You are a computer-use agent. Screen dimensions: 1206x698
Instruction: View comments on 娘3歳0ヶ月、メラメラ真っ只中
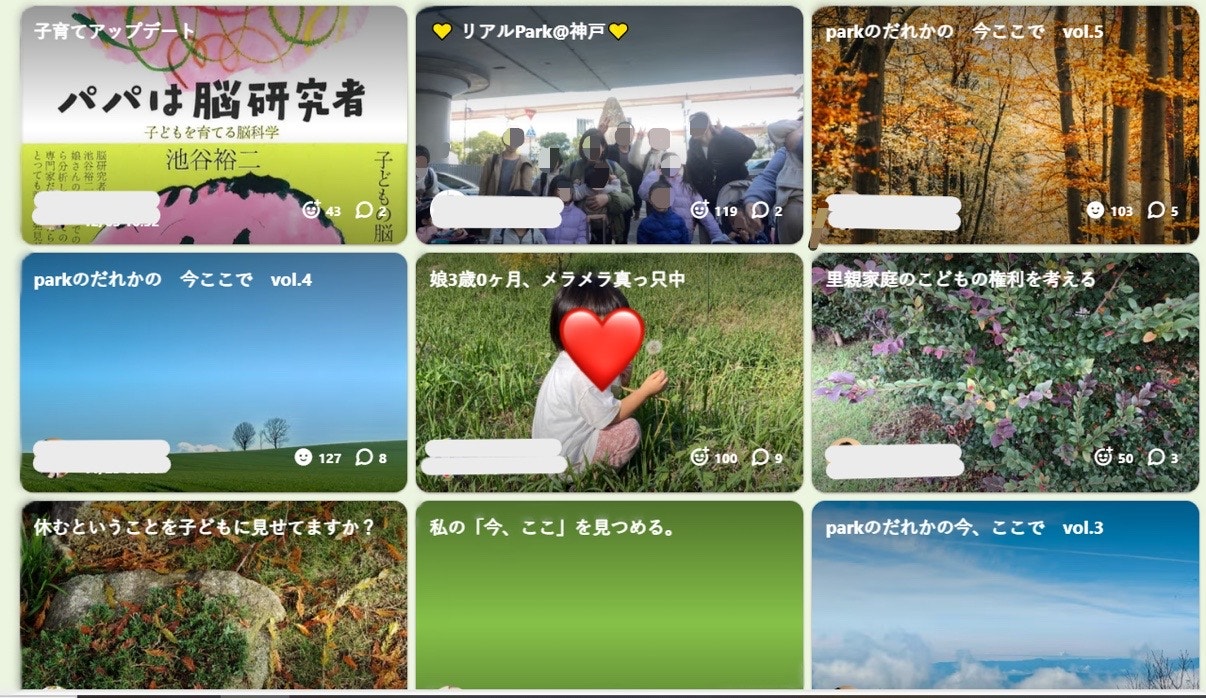click(x=760, y=457)
